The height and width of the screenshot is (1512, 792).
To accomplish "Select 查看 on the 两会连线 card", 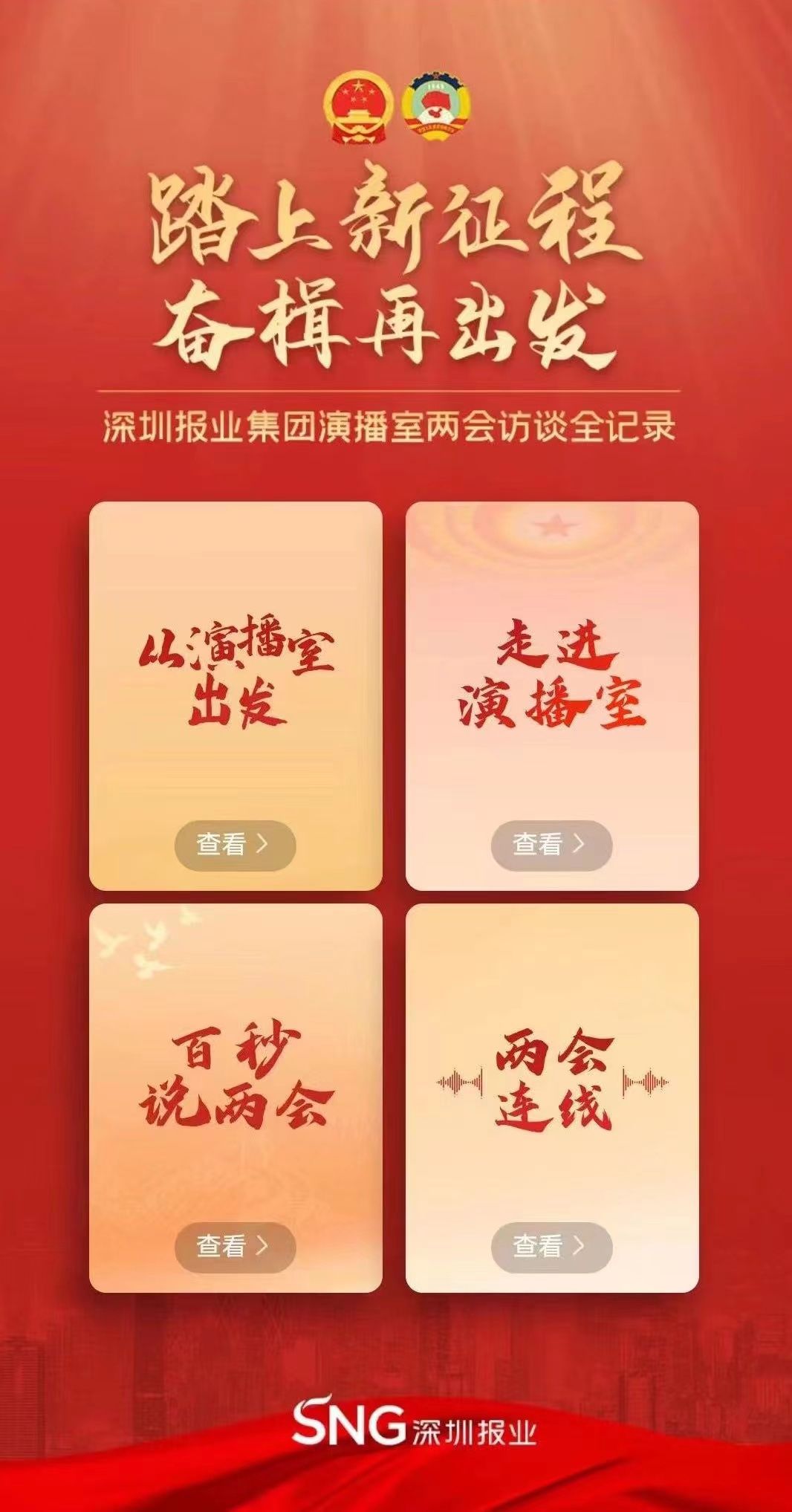I will click(551, 1246).
